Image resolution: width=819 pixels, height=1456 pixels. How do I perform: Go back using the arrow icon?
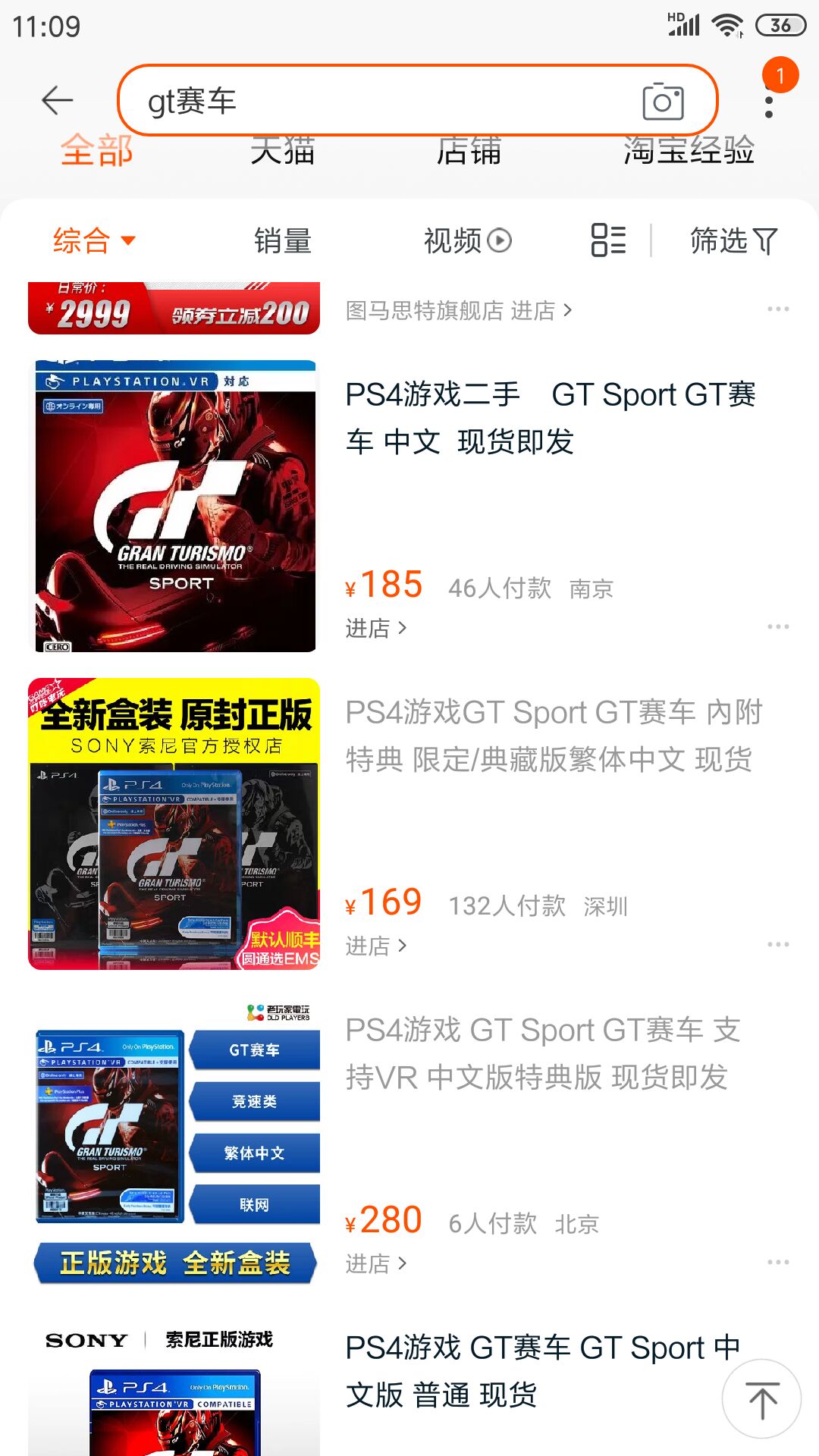[x=57, y=100]
